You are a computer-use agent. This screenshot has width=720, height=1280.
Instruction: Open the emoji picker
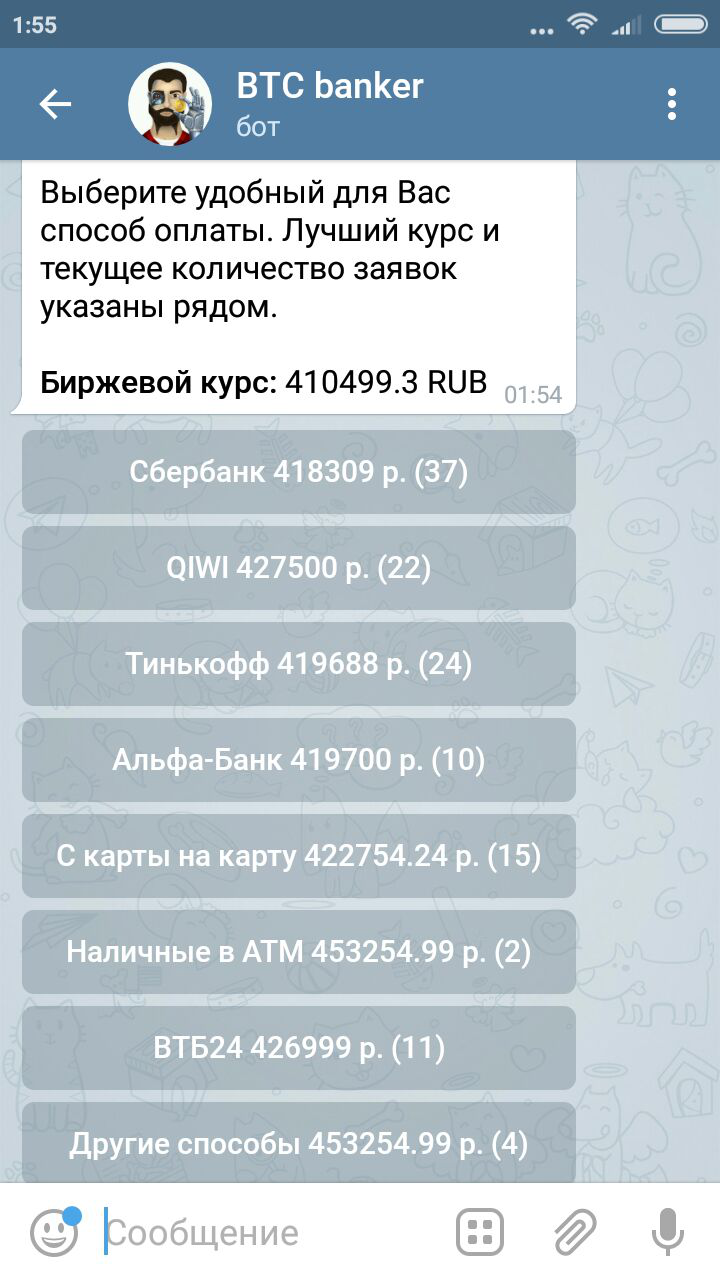click(54, 1232)
